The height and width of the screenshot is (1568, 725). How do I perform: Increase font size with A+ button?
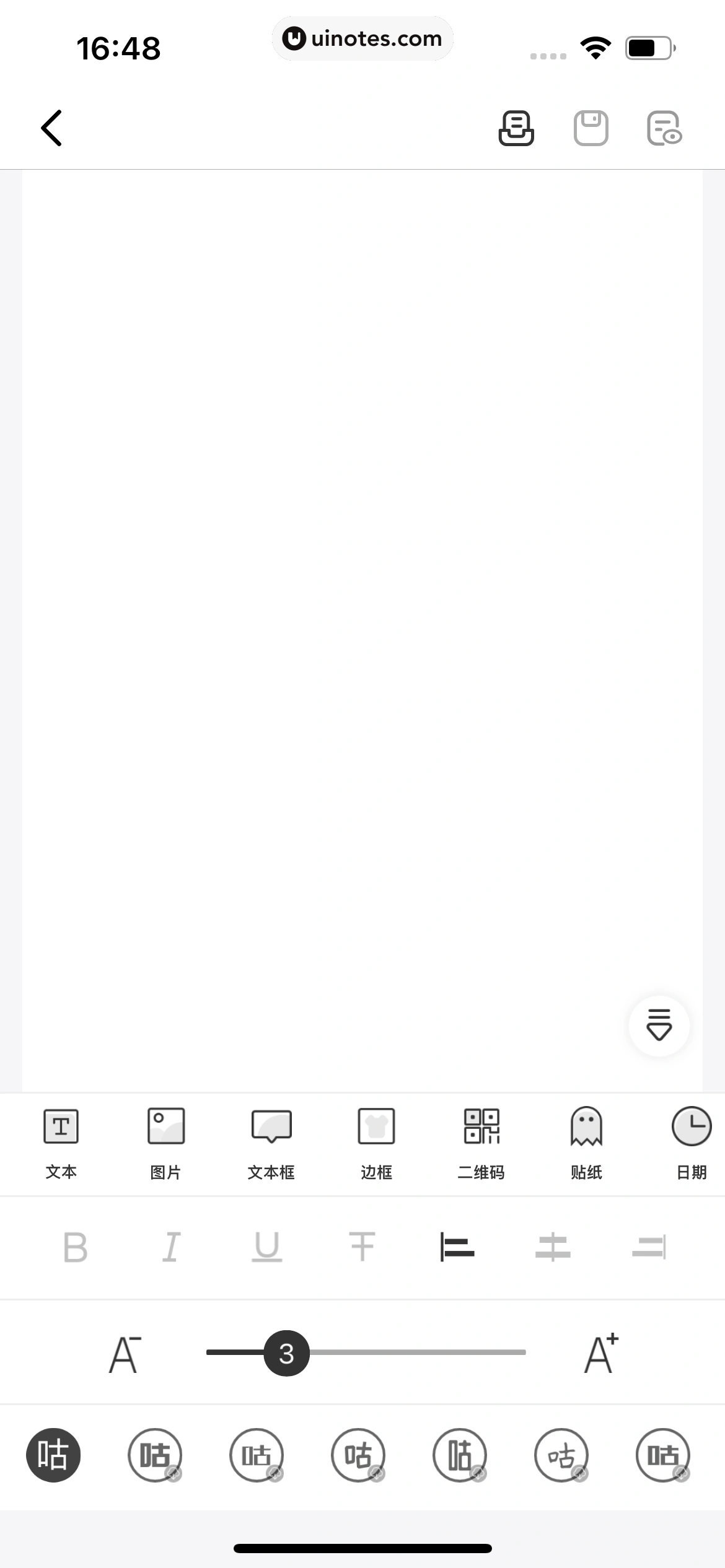coord(600,1352)
